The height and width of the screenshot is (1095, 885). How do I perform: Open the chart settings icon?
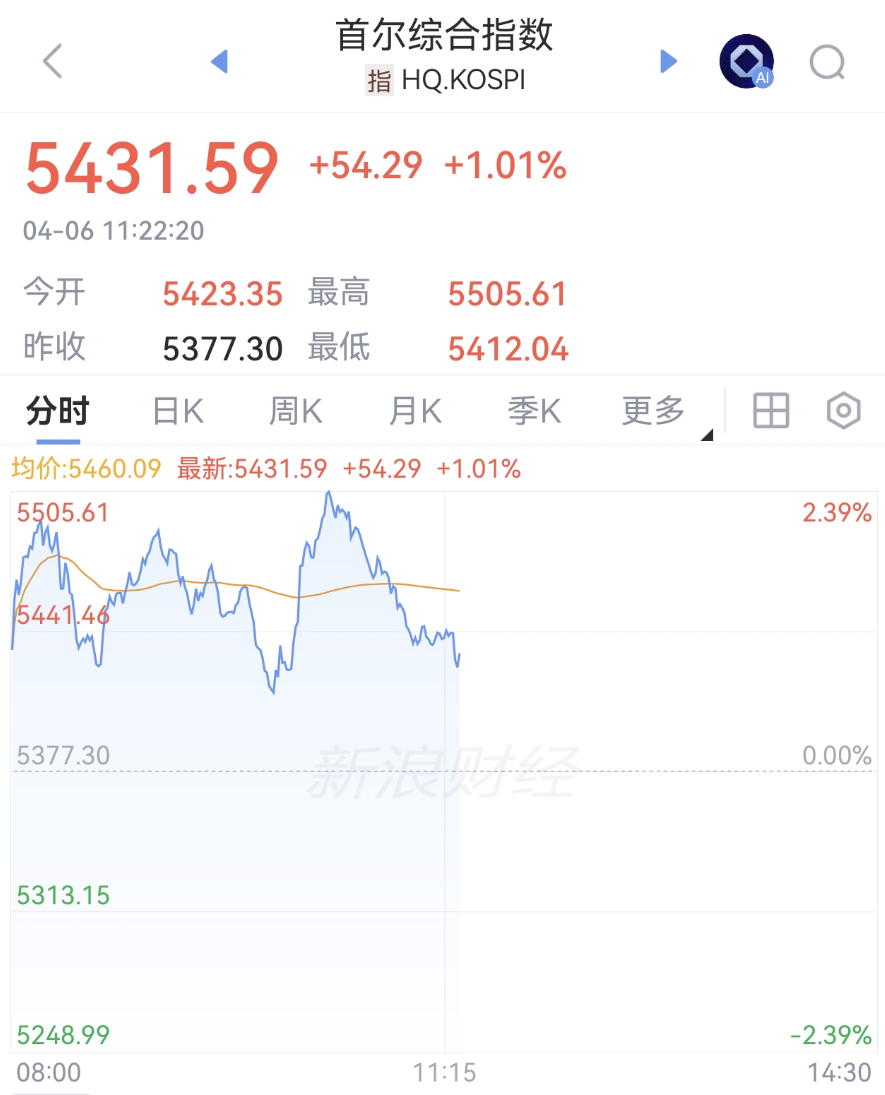pos(843,411)
